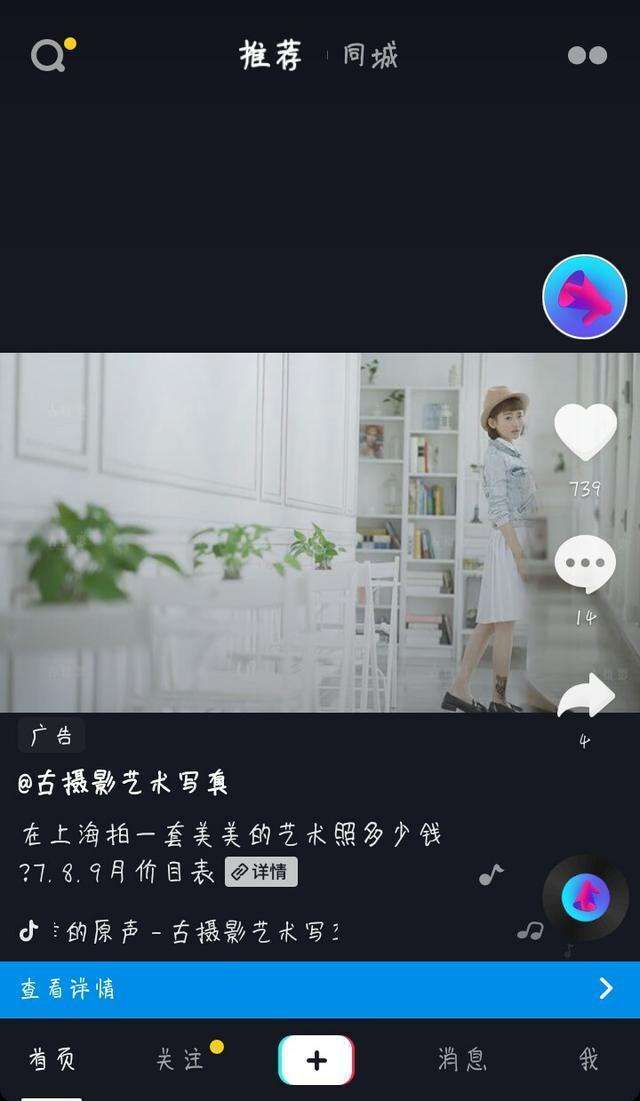Go to the 首页 tab
The width and height of the screenshot is (640, 1101).
tap(52, 1059)
